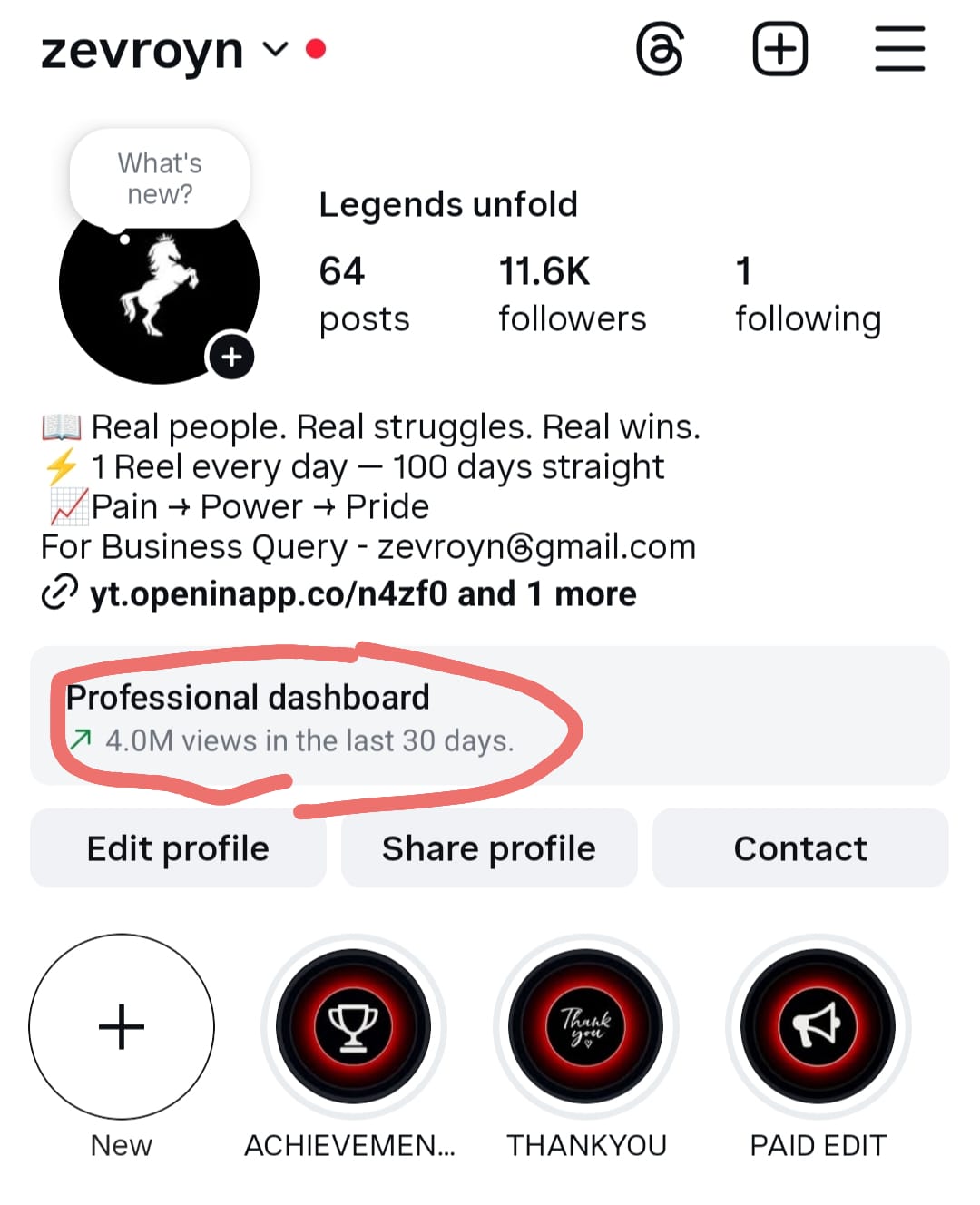980x1205 pixels.
Task: Add a story via profile picture plus
Action: (x=231, y=357)
